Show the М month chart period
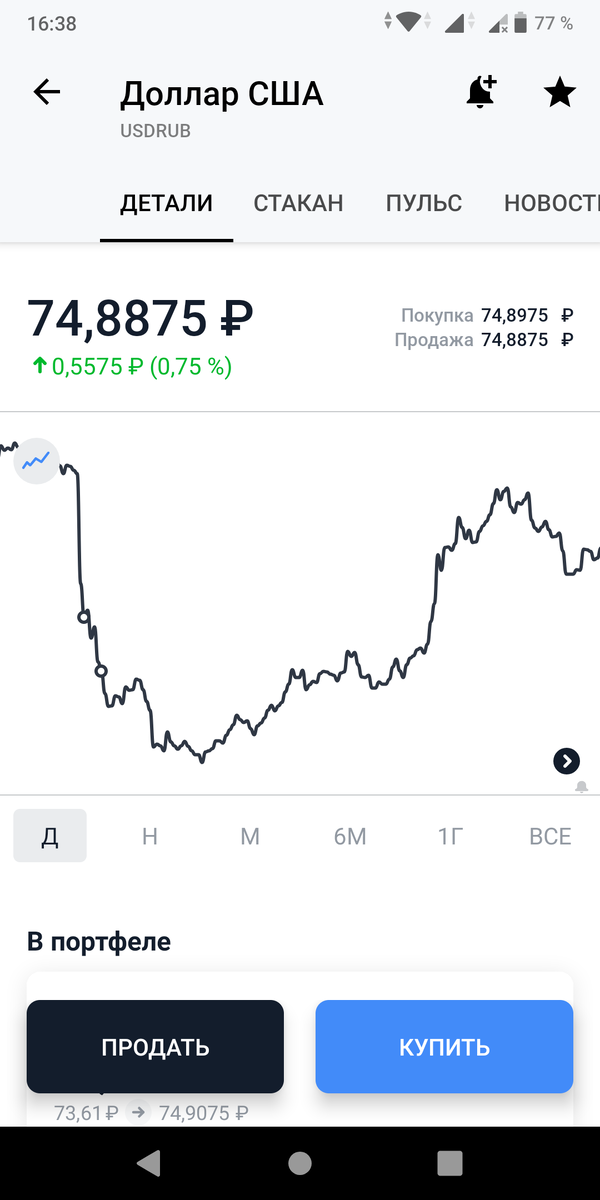Viewport: 600px width, 1200px height. click(250, 836)
